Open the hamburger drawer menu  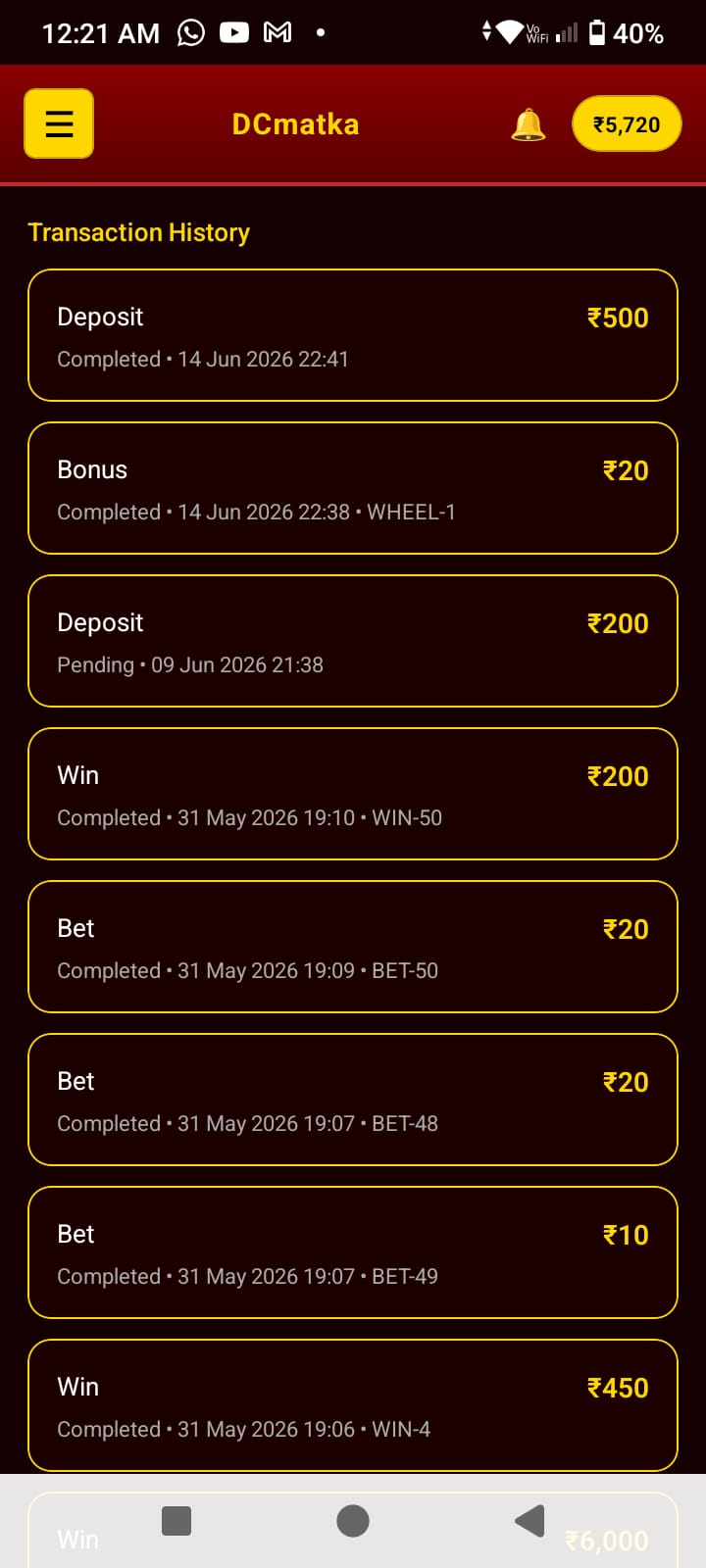coord(59,123)
